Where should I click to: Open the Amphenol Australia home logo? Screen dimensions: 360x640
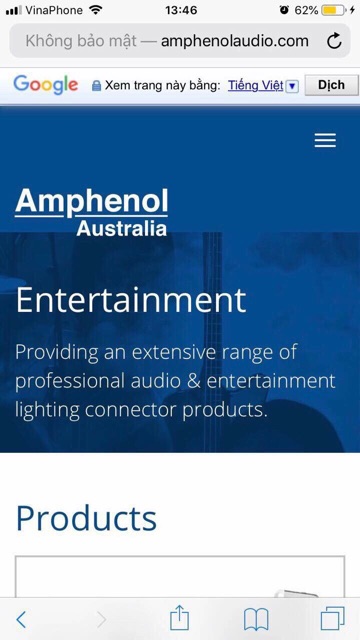click(x=91, y=212)
